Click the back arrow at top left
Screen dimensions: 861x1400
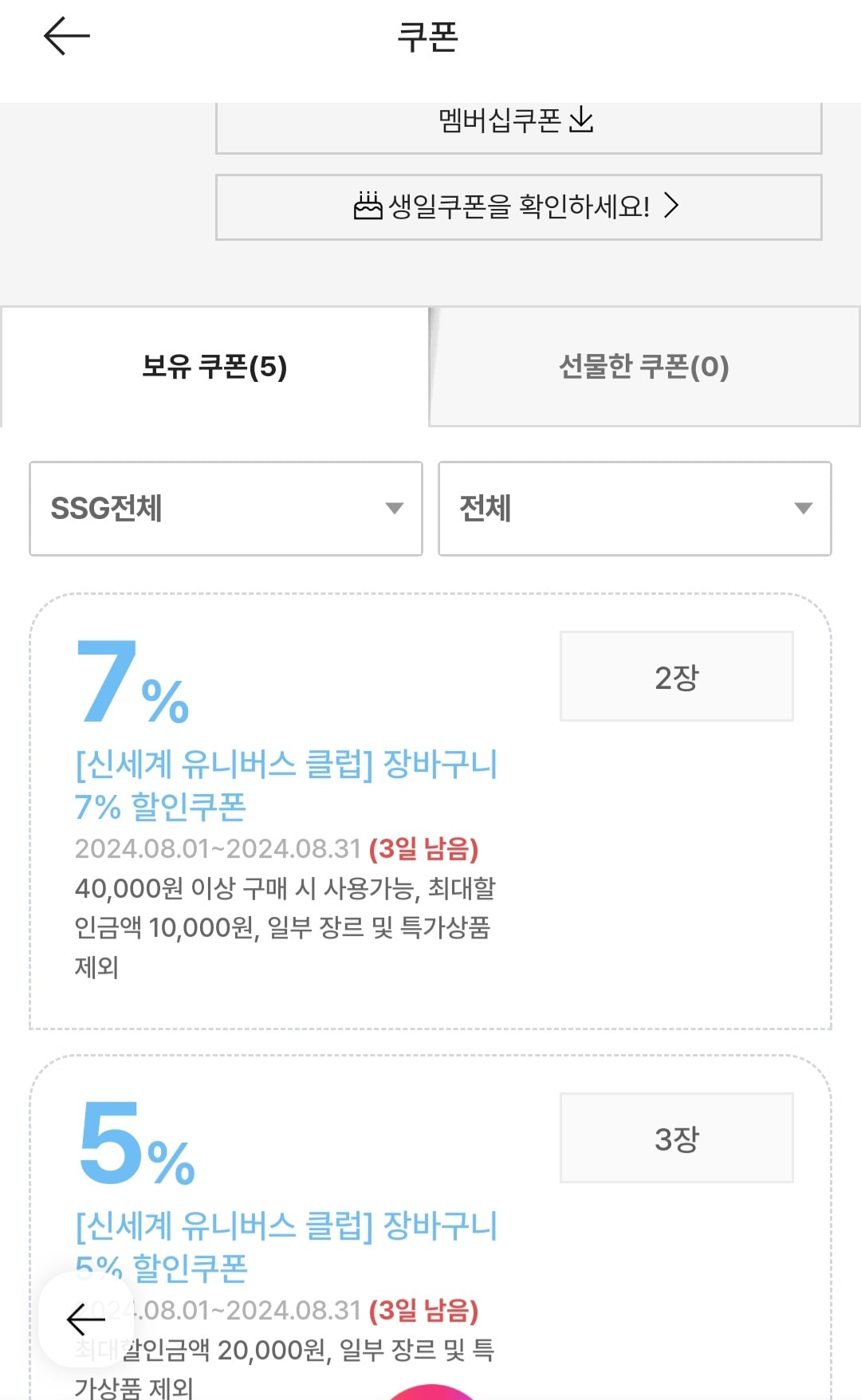point(67,36)
